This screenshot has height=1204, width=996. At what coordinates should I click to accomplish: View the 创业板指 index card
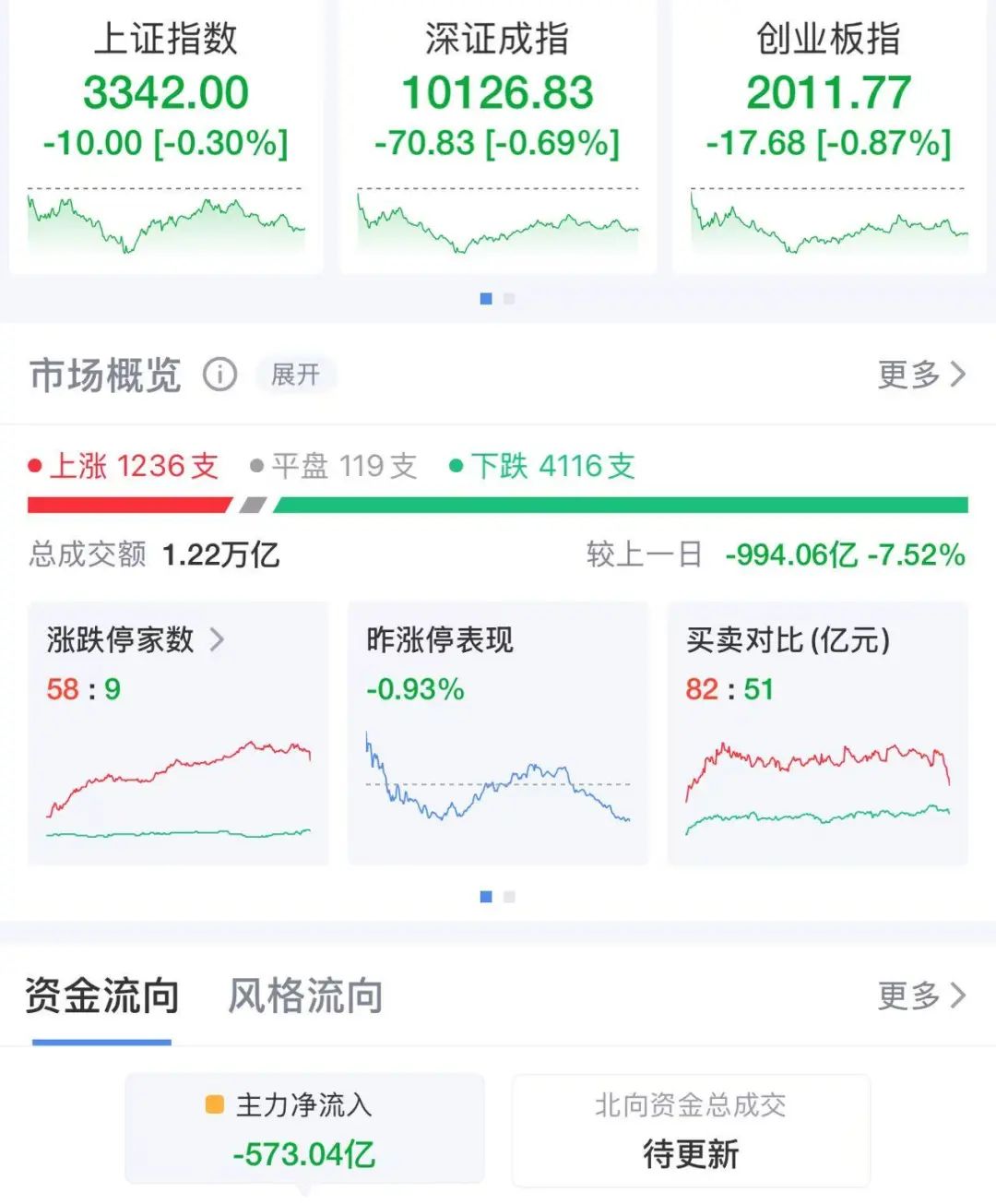point(828,138)
